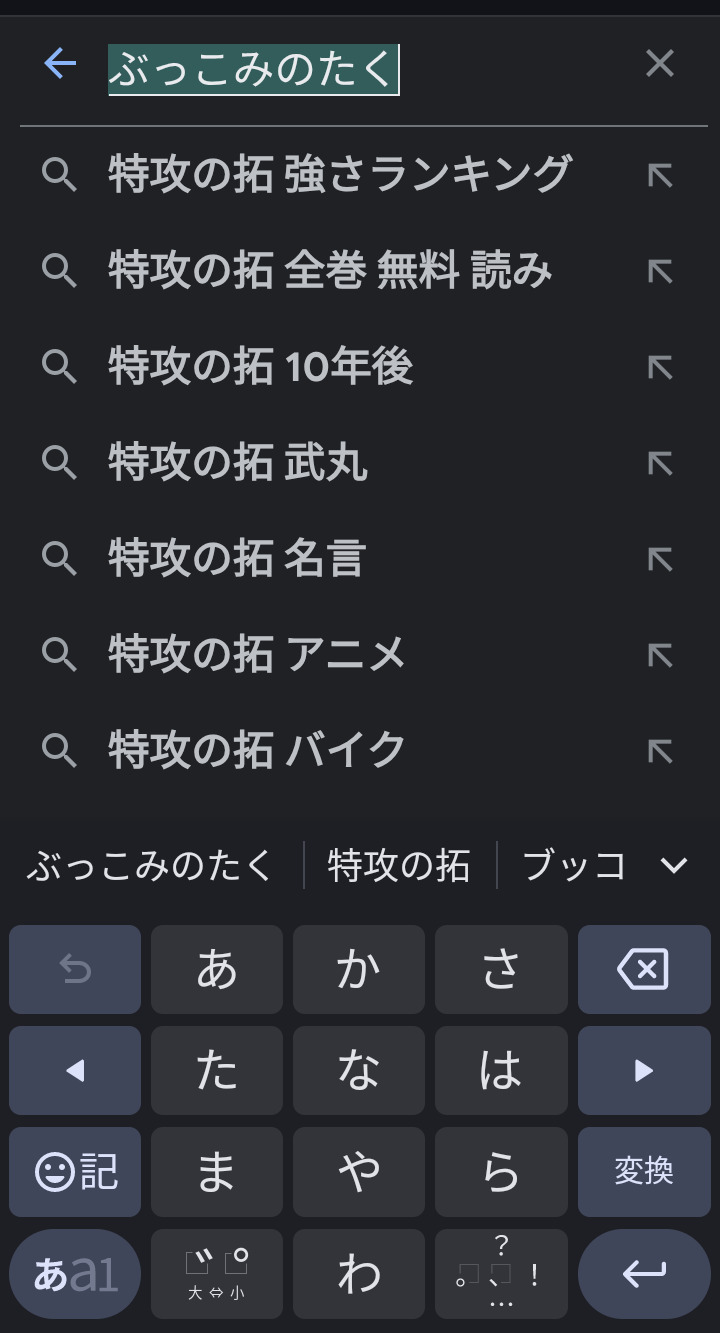The width and height of the screenshot is (720, 1333).
Task: Tap the search field containing ぶっこみのたく
Action: pyautogui.click(x=360, y=70)
